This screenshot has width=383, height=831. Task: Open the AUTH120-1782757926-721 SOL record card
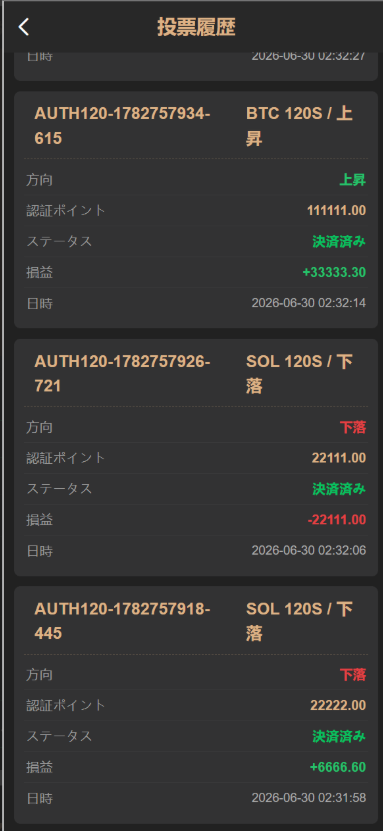point(196,457)
